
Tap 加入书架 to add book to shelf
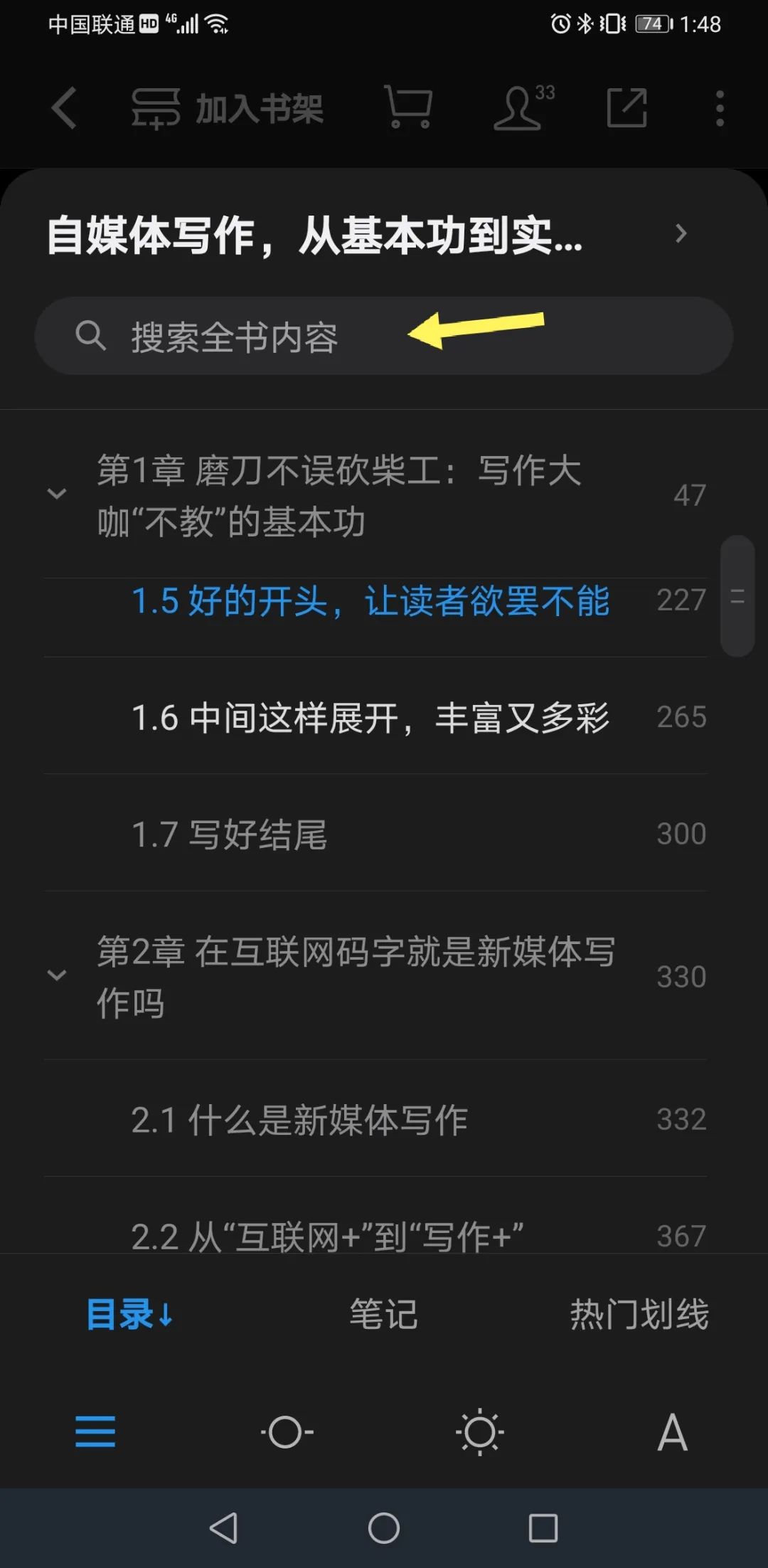pos(228,109)
